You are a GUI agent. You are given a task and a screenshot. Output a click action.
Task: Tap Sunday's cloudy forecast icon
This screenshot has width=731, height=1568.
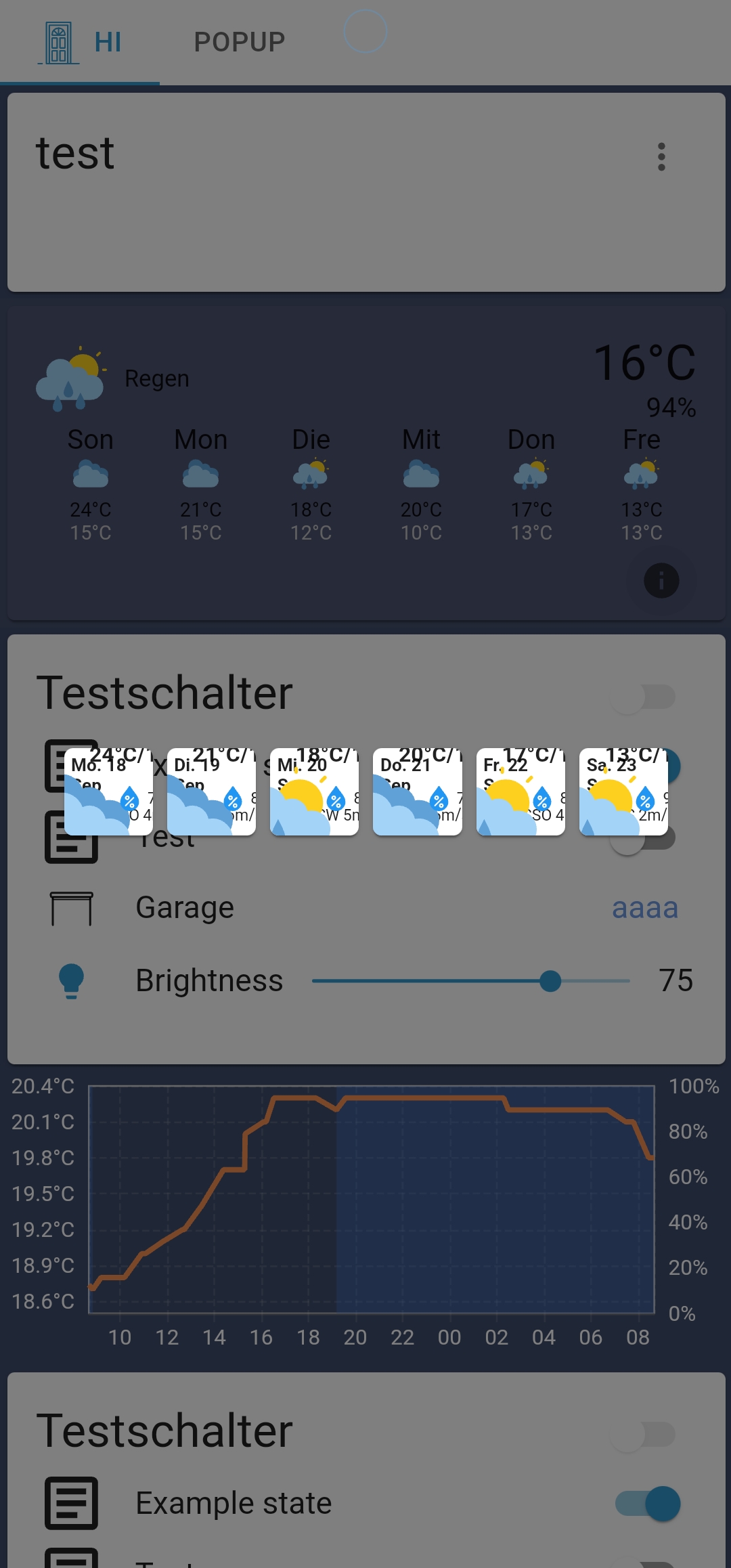[90, 476]
